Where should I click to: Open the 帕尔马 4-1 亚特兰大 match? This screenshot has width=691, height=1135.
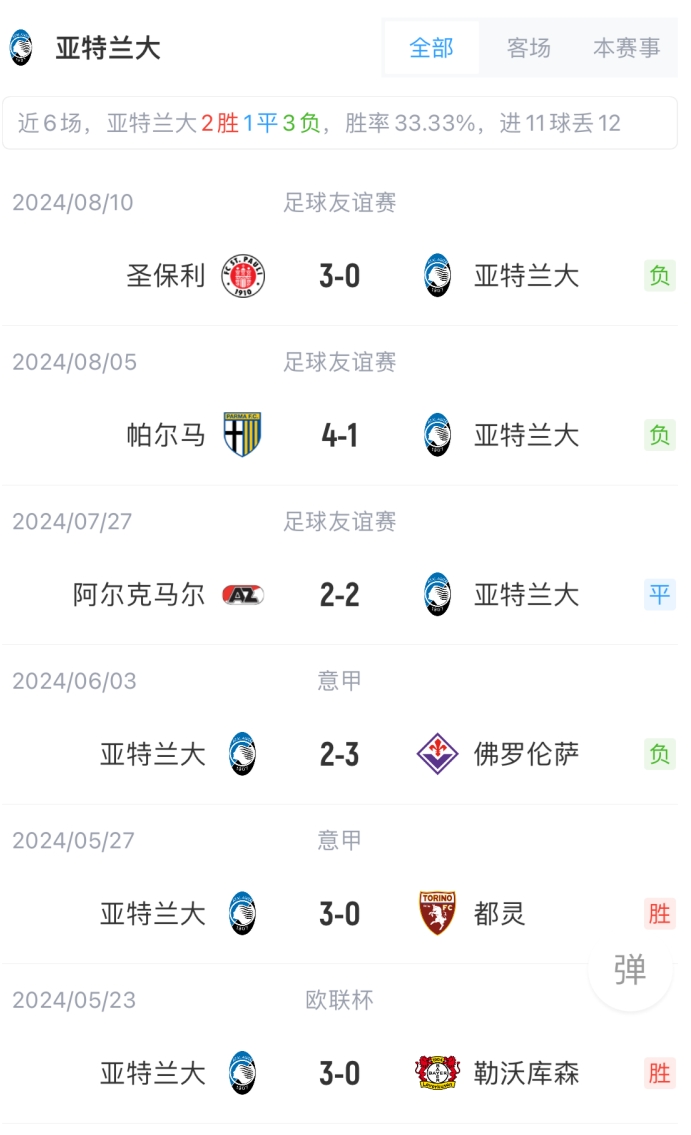pyautogui.click(x=340, y=435)
